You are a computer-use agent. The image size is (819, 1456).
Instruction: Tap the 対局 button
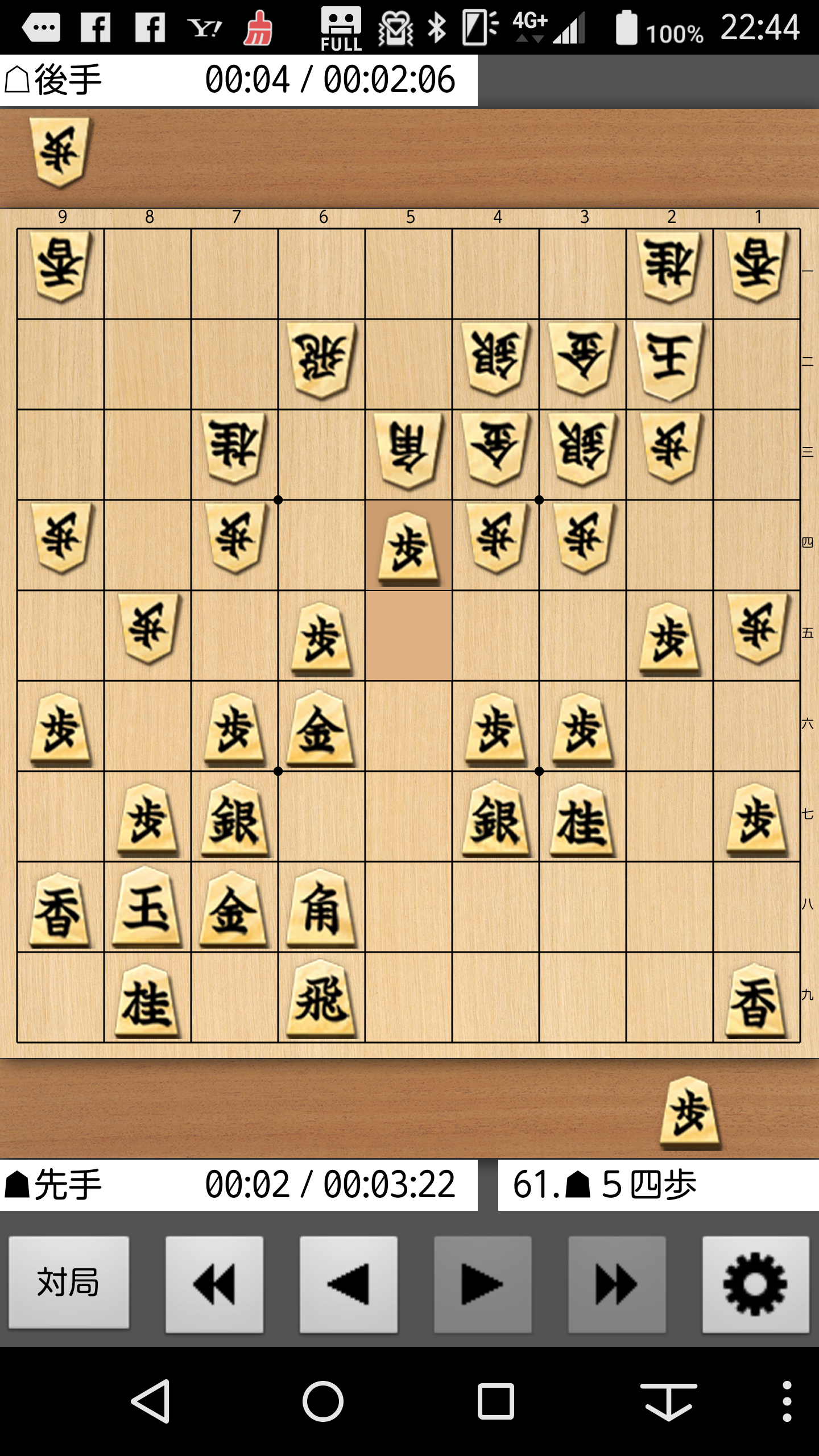tap(69, 1283)
